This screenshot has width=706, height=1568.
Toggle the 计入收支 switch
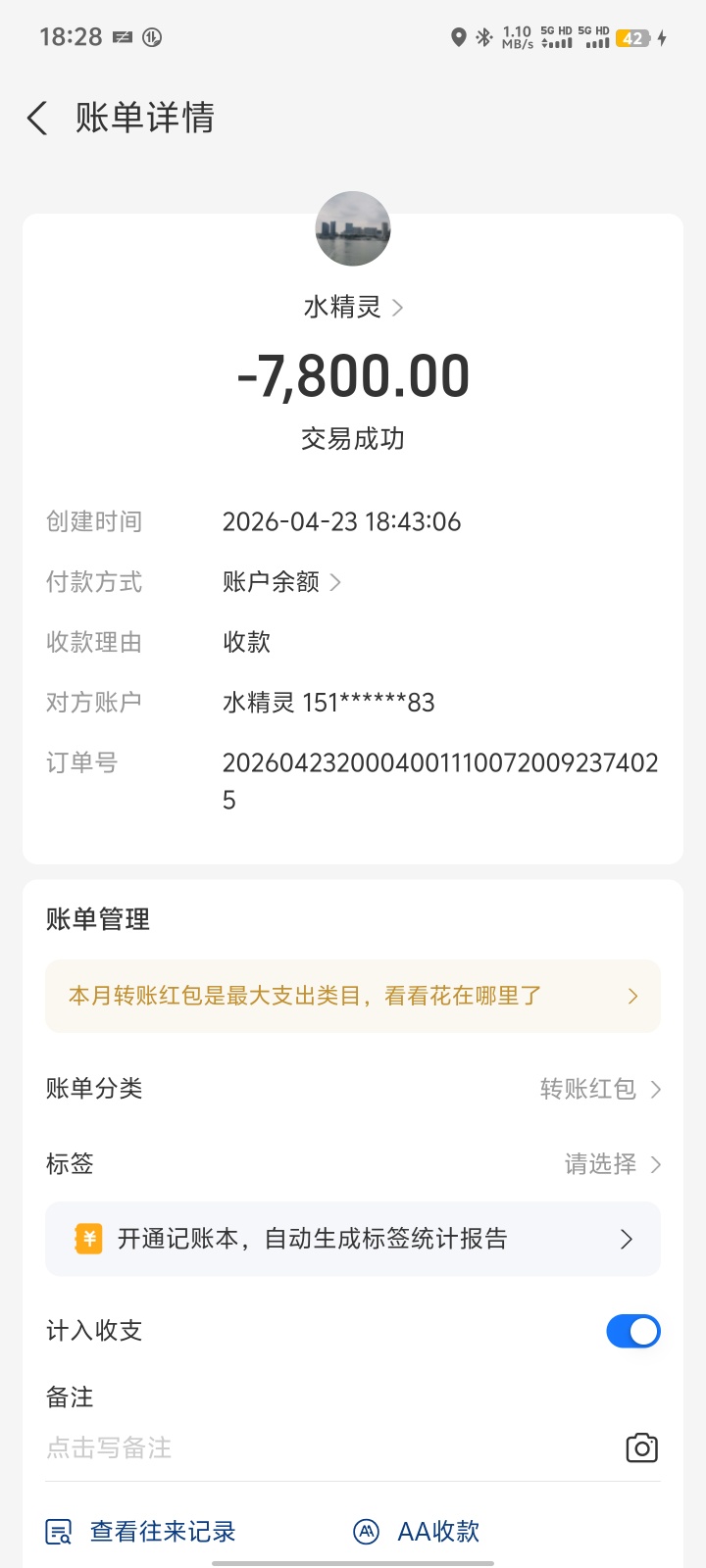pos(632,1331)
